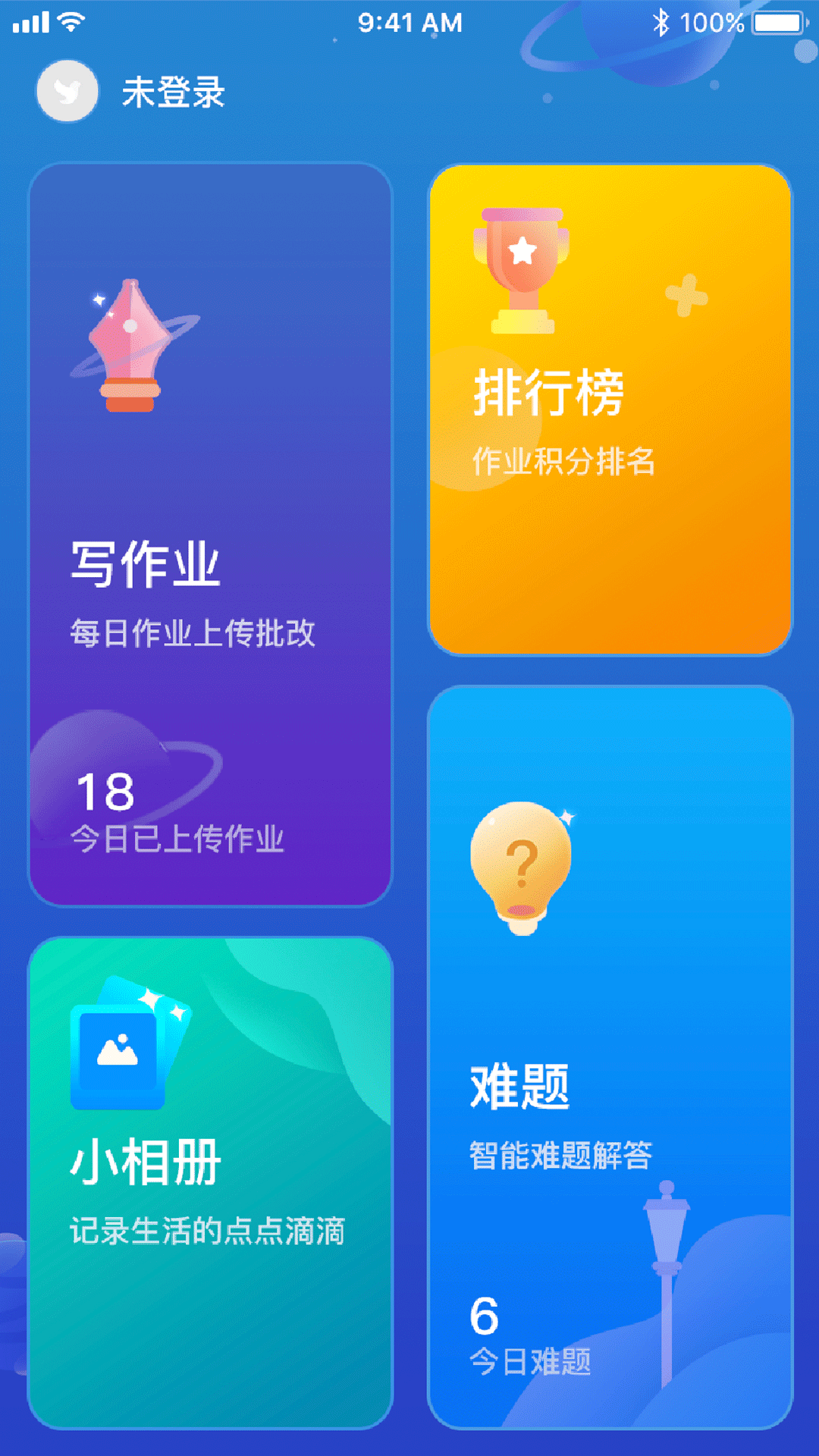Screen dimensions: 819x1456
Task: Tap the cellular signal bars icon
Action: point(30,23)
